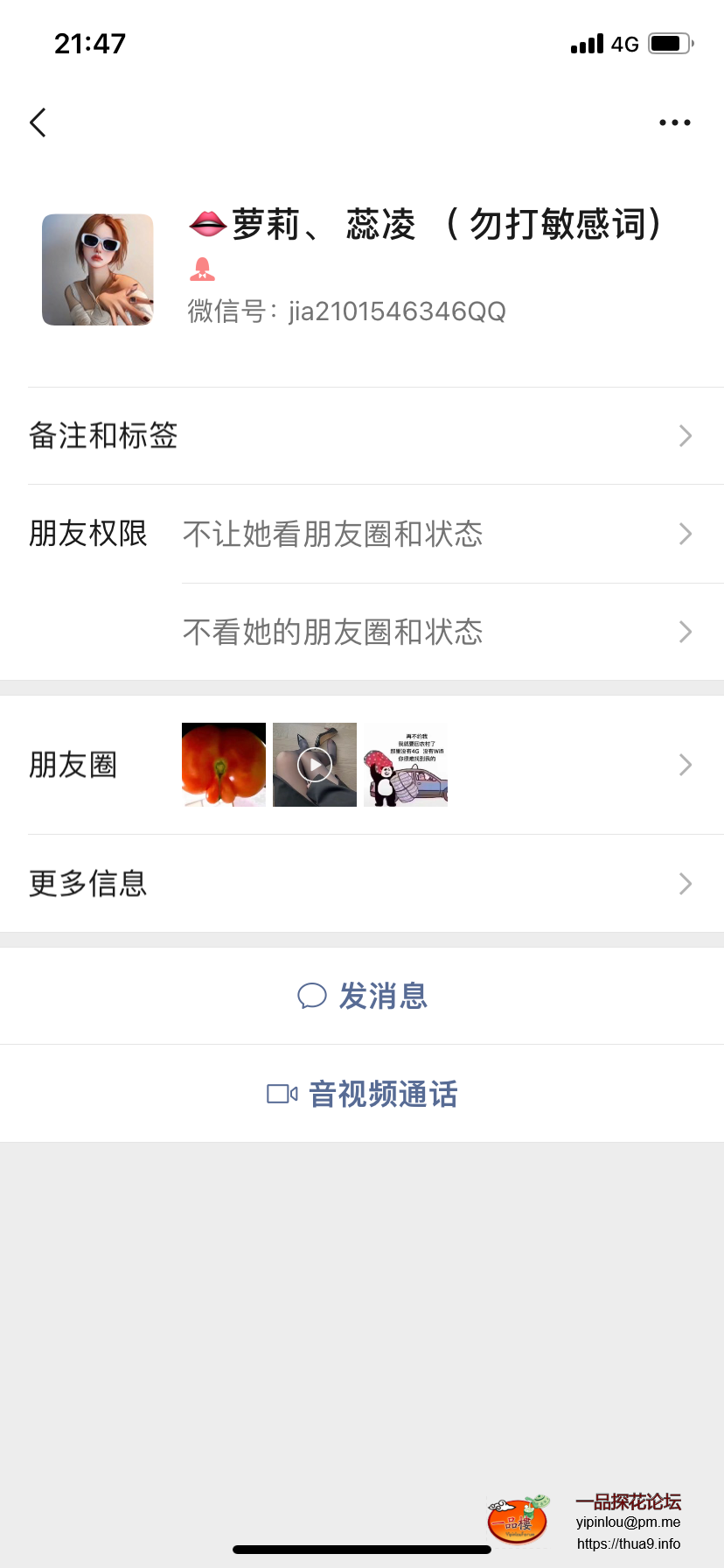View the contact's profile avatar
The image size is (724, 1568).
click(98, 269)
